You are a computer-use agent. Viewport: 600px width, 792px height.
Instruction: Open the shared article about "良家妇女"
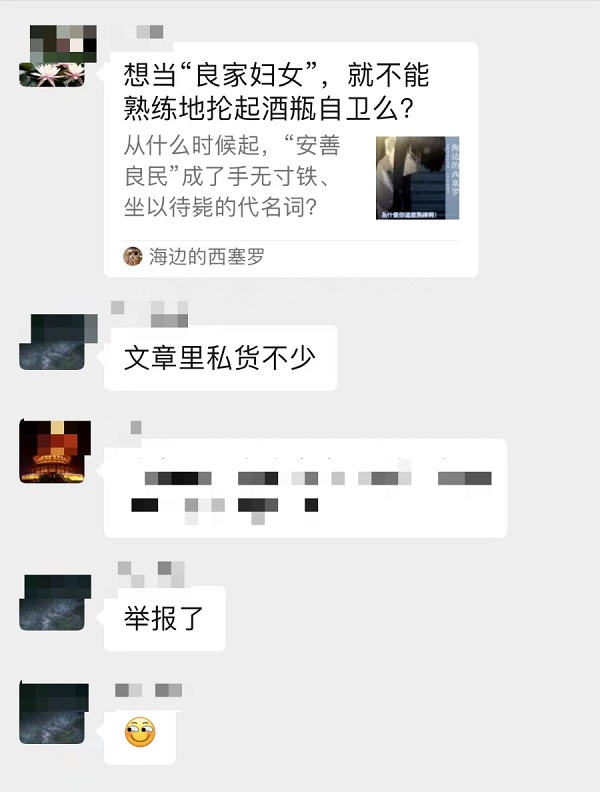[290, 160]
